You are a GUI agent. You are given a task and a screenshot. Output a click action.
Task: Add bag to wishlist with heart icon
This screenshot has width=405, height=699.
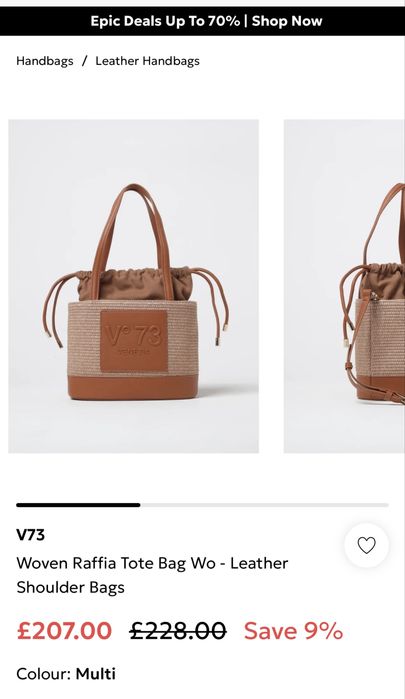click(366, 545)
